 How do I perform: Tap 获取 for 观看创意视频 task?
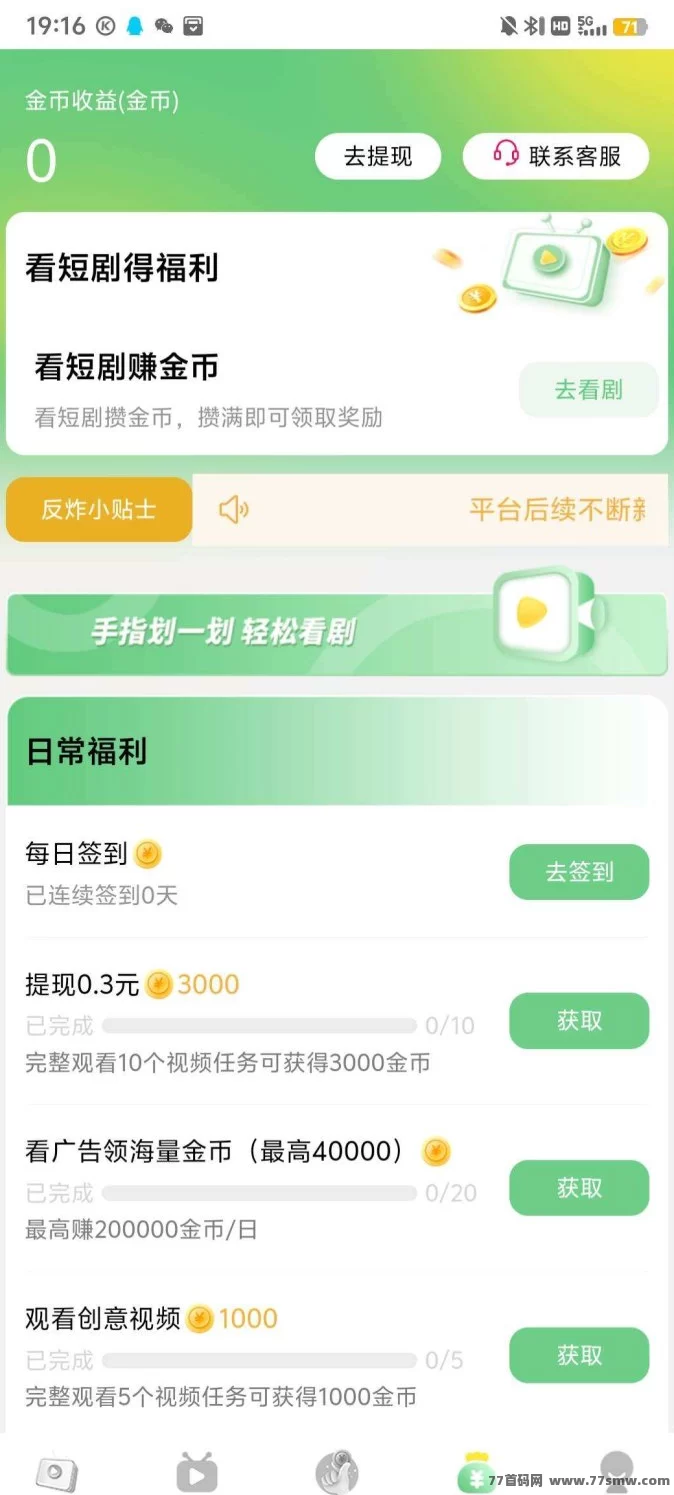579,1355
